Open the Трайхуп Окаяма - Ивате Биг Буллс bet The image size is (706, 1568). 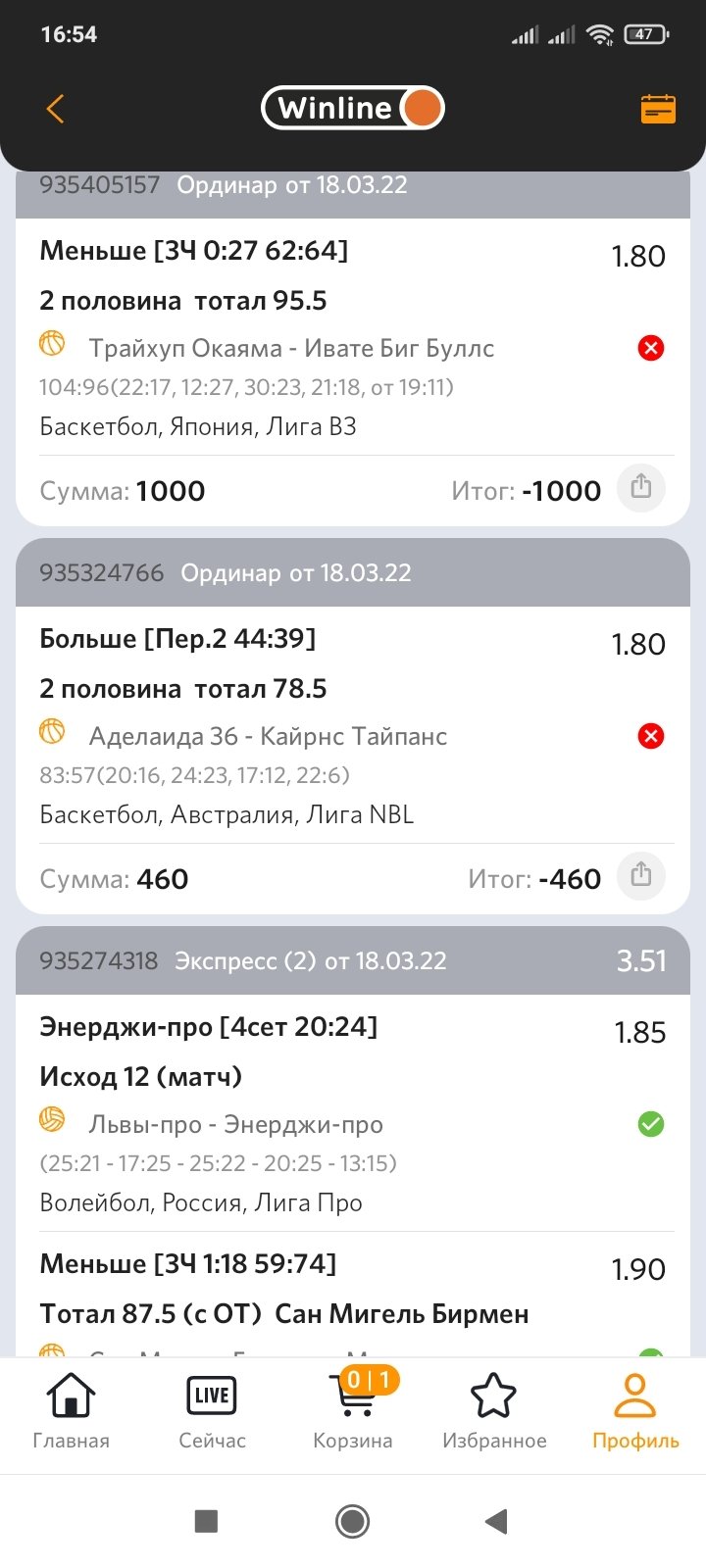tap(291, 348)
